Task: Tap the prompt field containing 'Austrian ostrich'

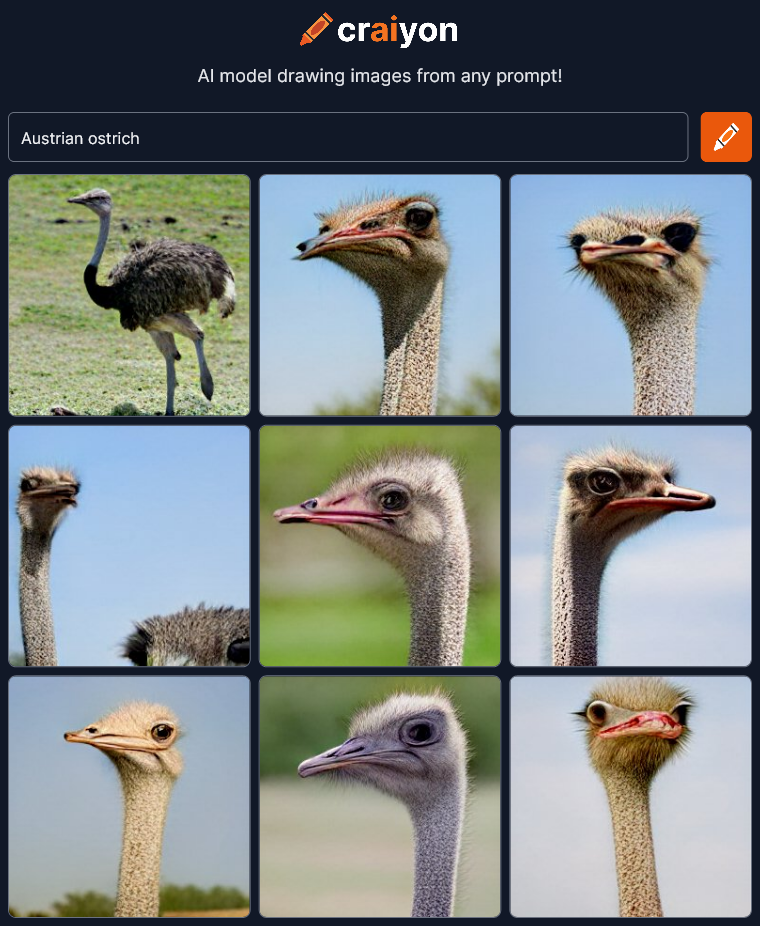Action: point(347,137)
